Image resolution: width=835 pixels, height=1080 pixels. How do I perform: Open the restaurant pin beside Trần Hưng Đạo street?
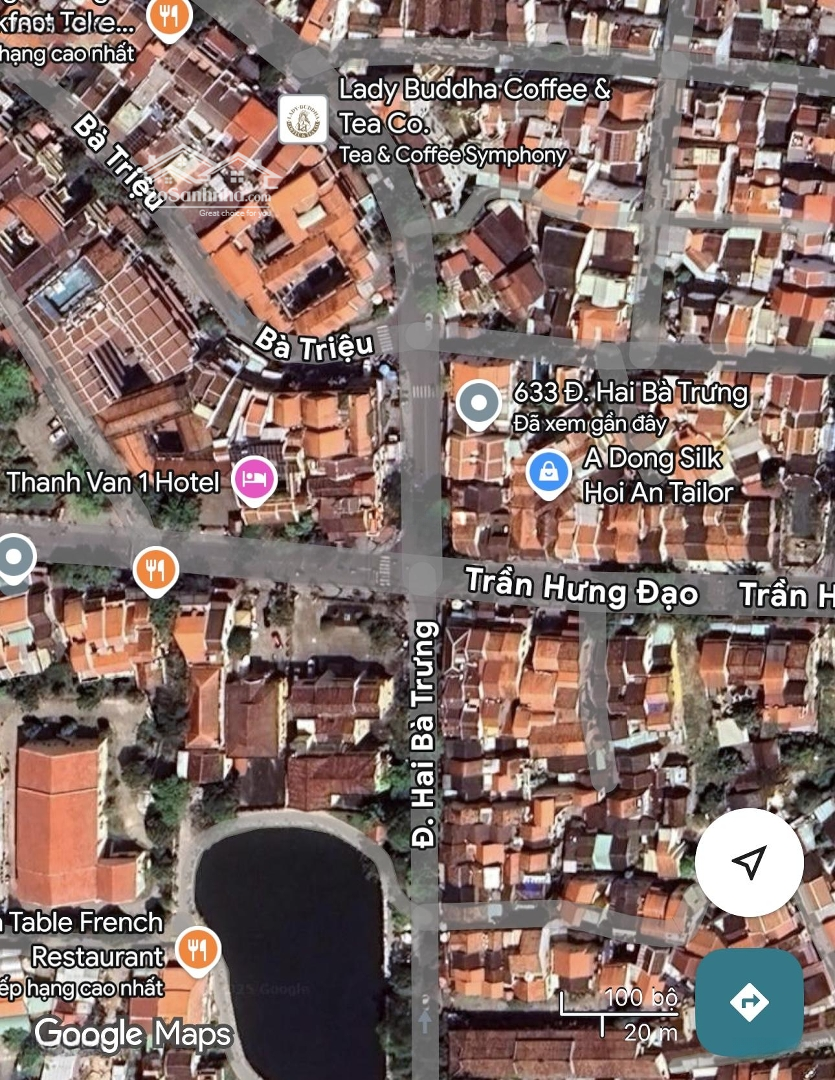[x=155, y=570]
